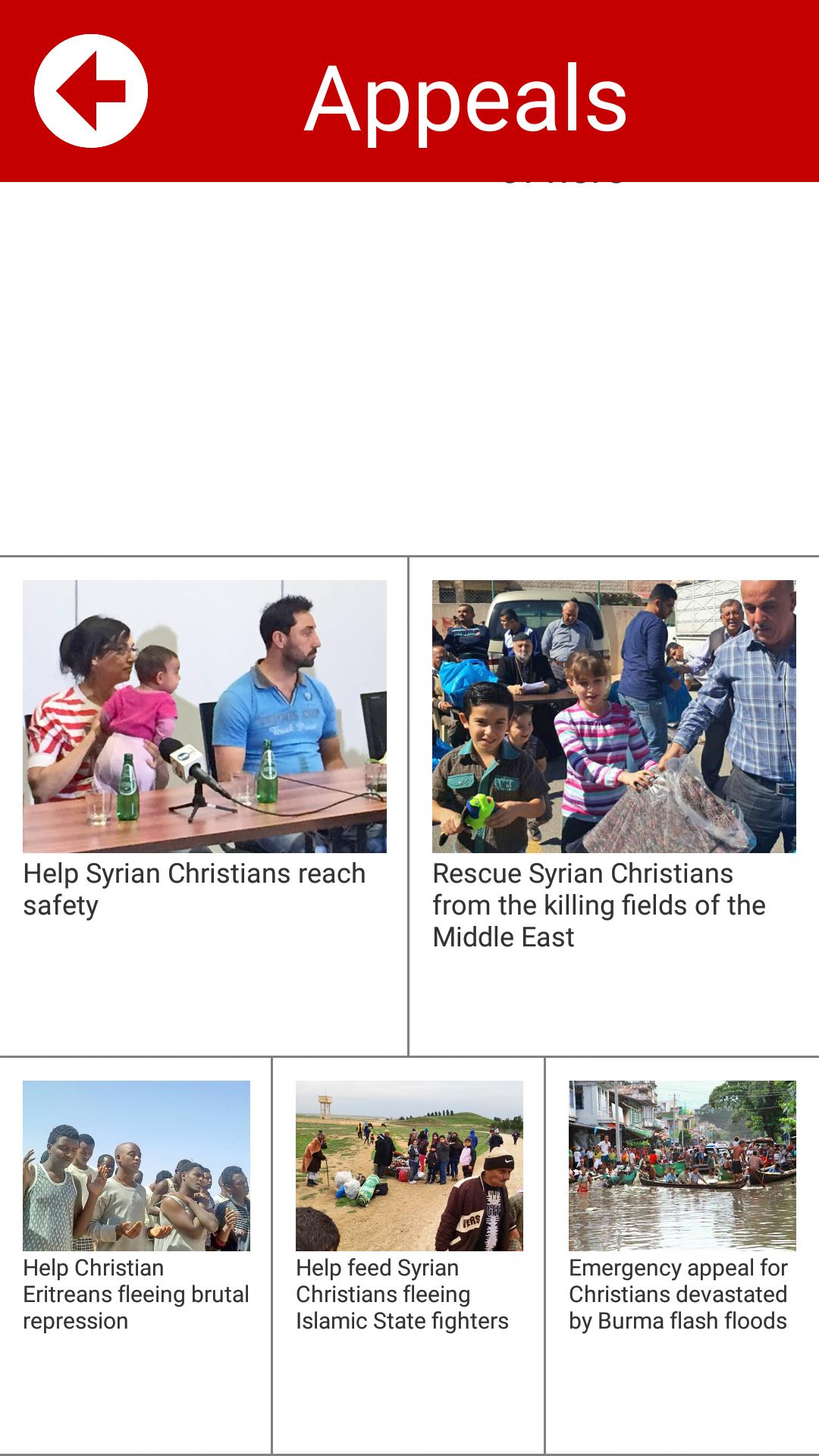The image size is (819, 1456).
Task: Select the Help feed Syrian Christians appeal
Action: coord(409,1206)
